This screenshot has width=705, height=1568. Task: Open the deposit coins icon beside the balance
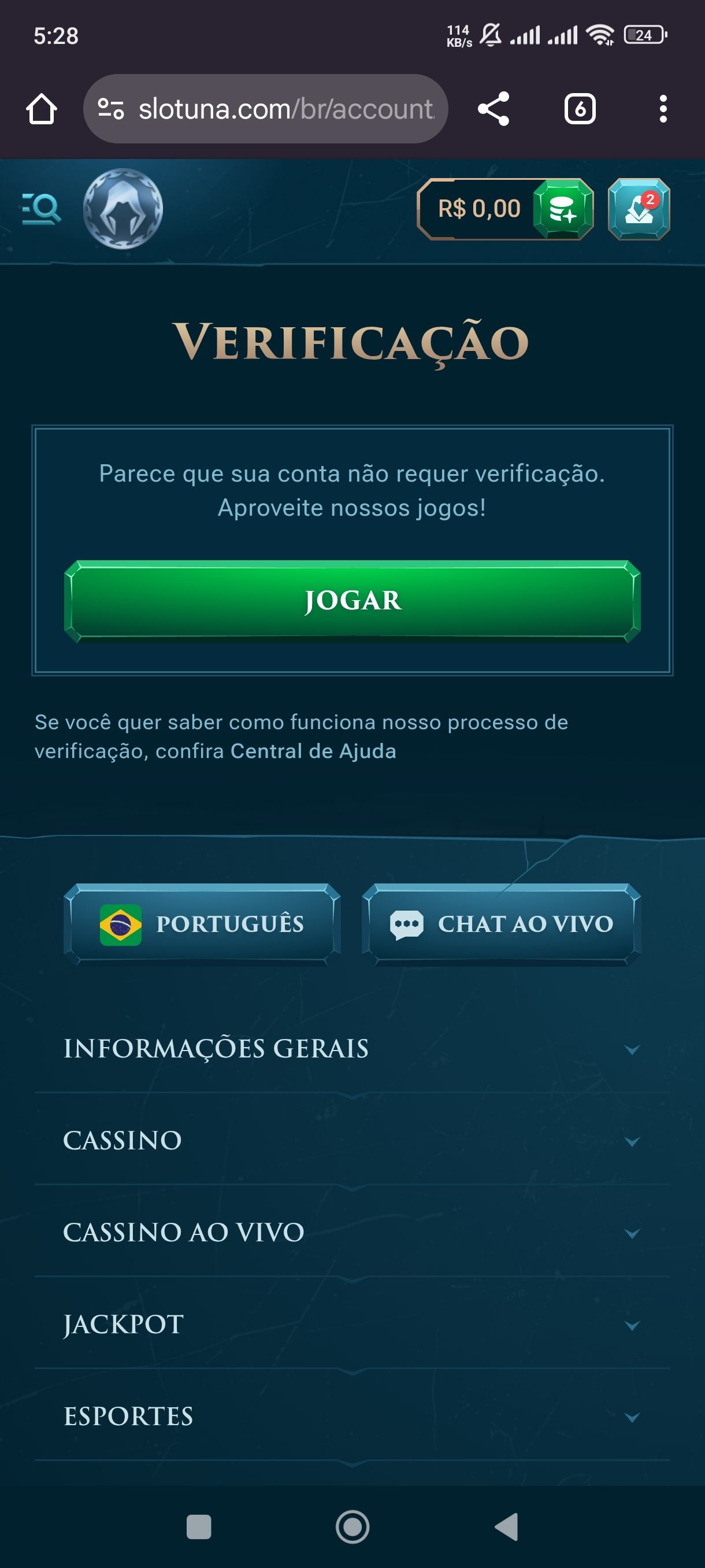563,210
